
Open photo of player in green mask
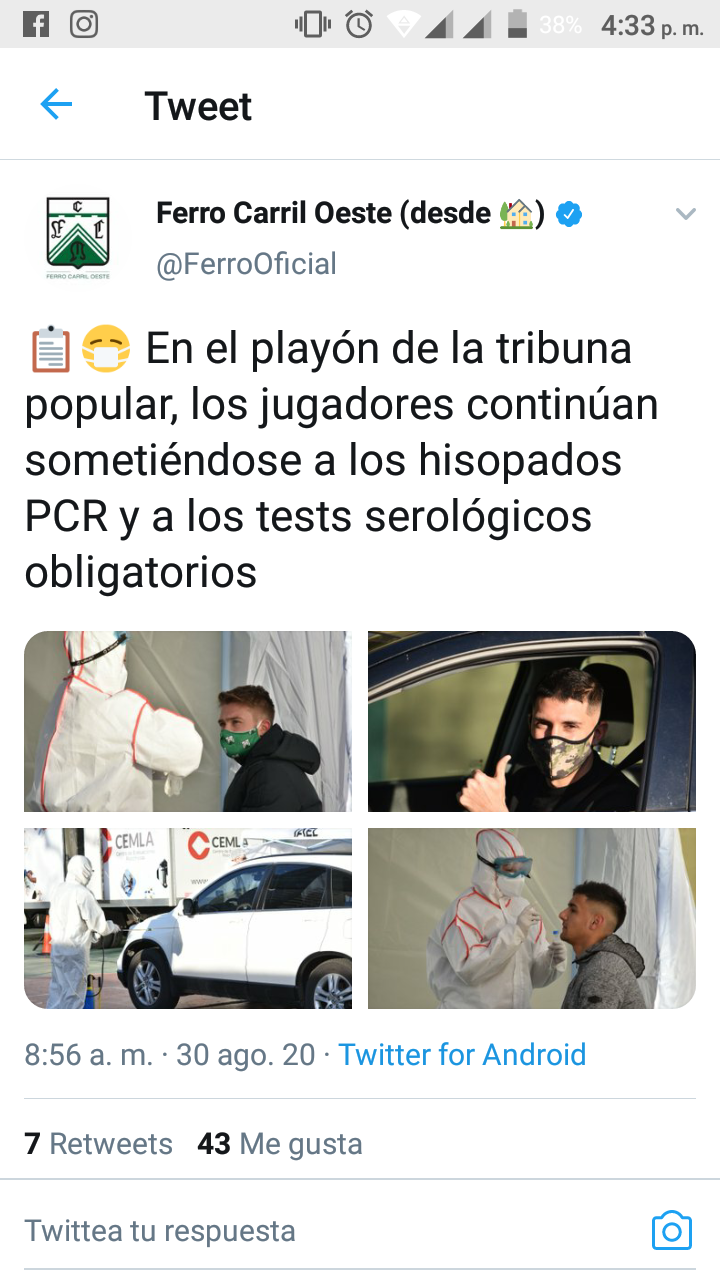pos(188,721)
